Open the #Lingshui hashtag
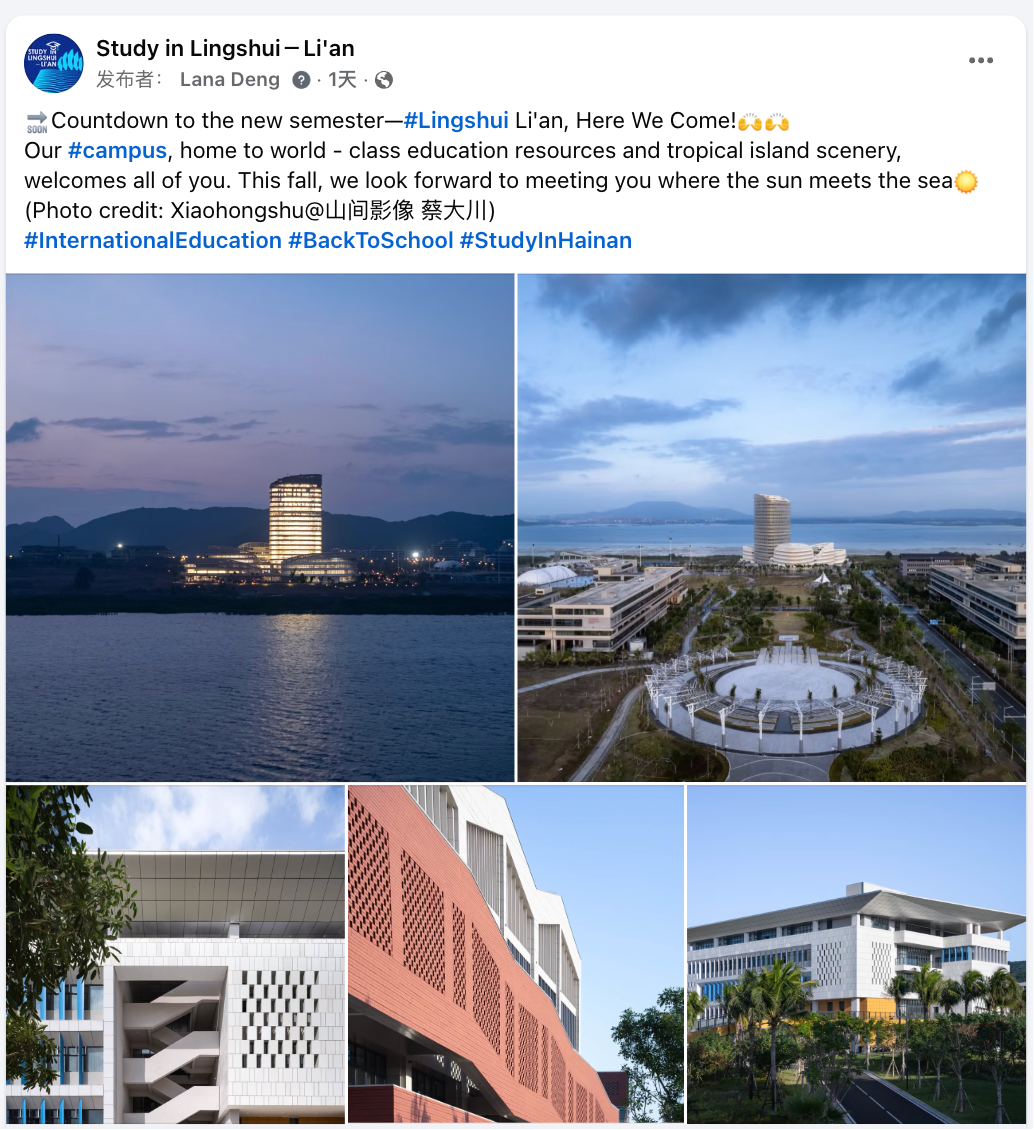Viewport: 1034px width, 1130px height. click(456, 121)
